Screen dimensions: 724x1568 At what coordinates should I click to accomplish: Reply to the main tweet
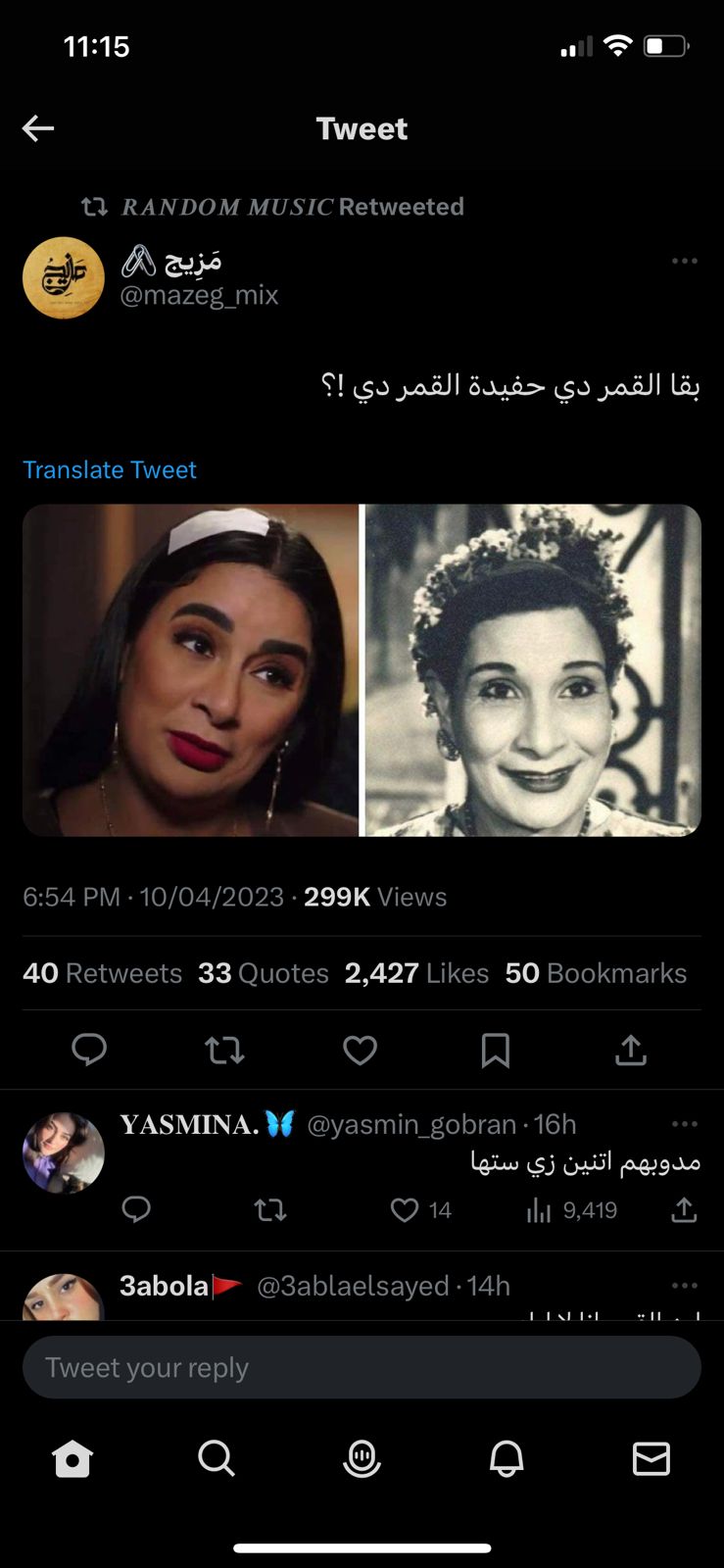89,1050
